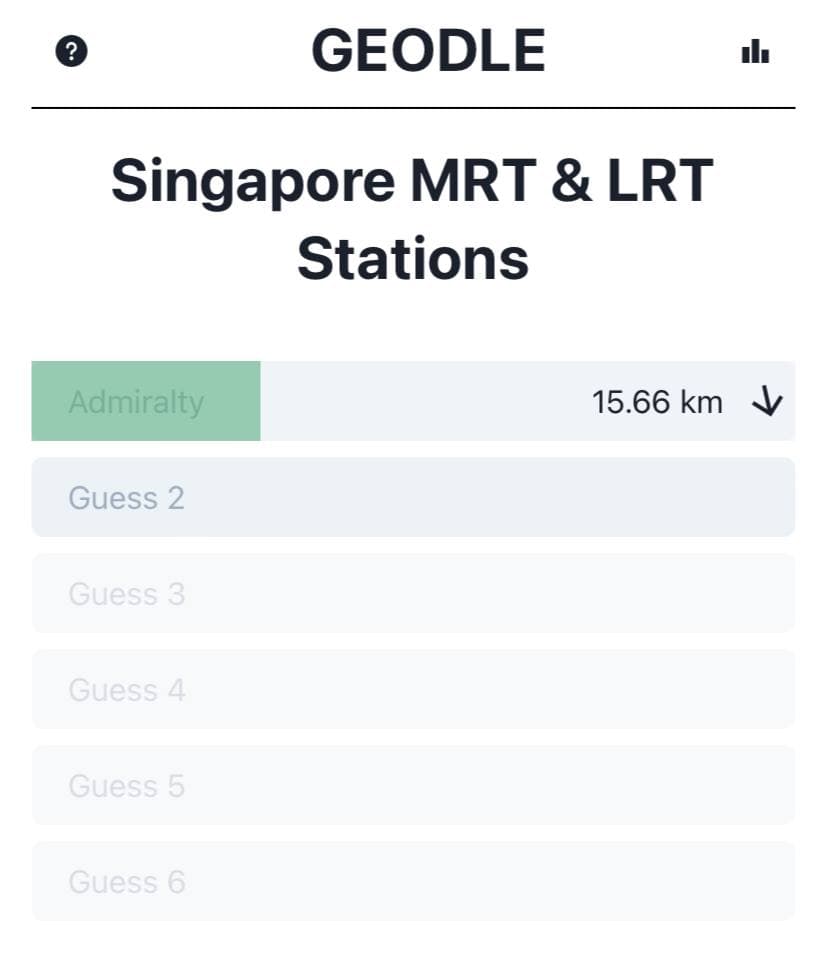Open the help question mark icon
Screen dimensions: 827x968
(71, 51)
